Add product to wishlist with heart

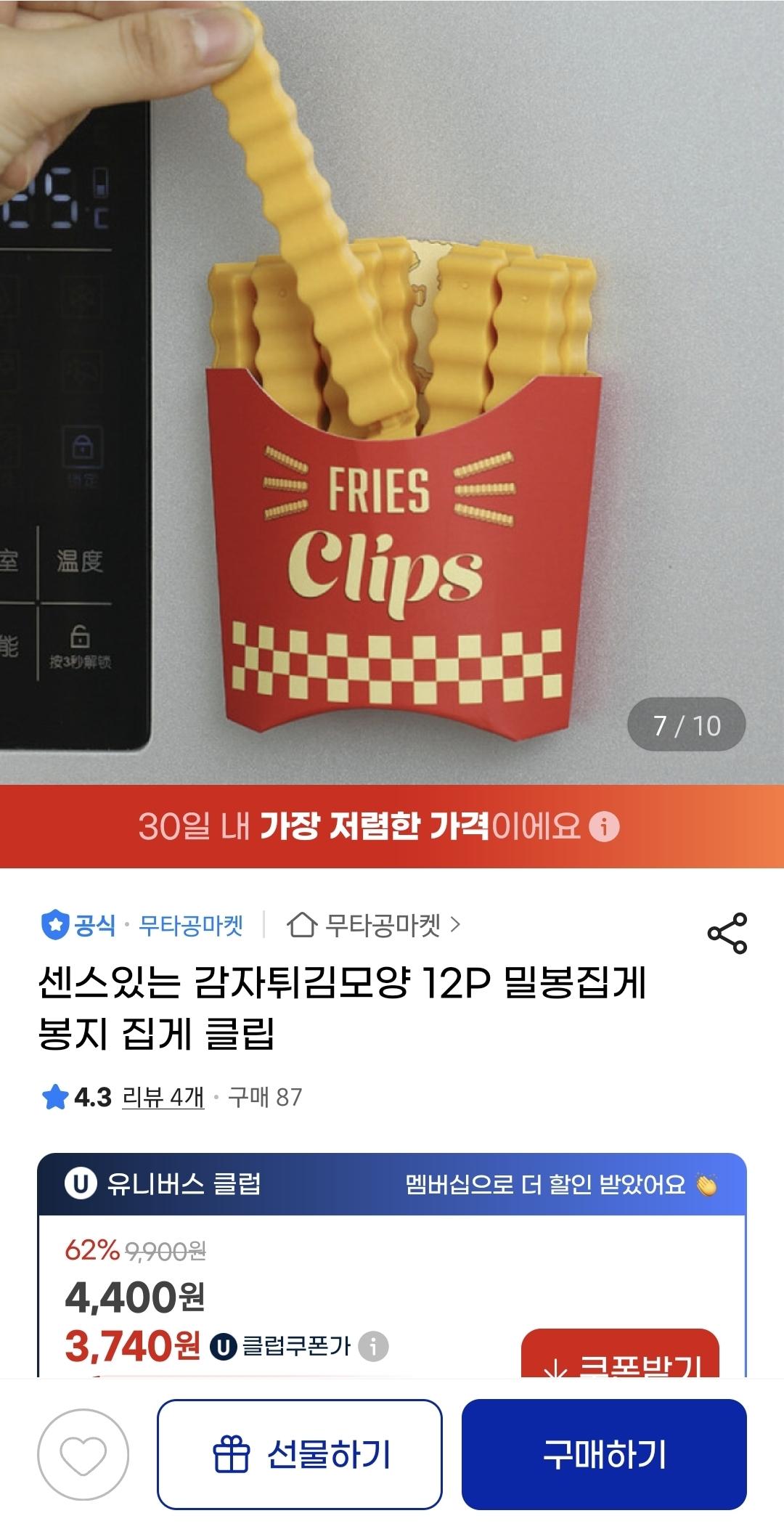(x=83, y=1454)
